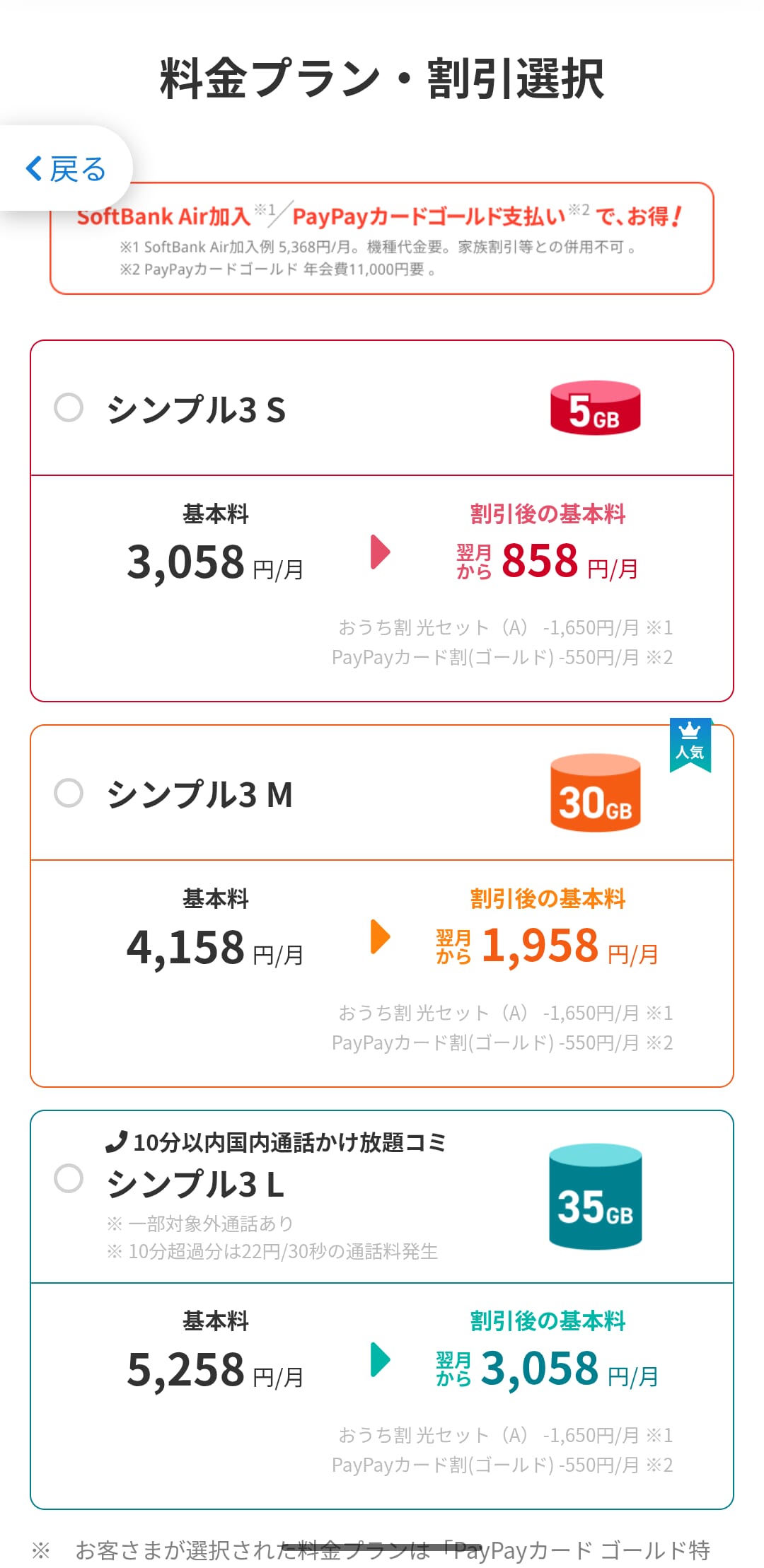Click the pink 5GB data capacity icon
Viewport: 764px width, 1568px height.
pos(595,409)
